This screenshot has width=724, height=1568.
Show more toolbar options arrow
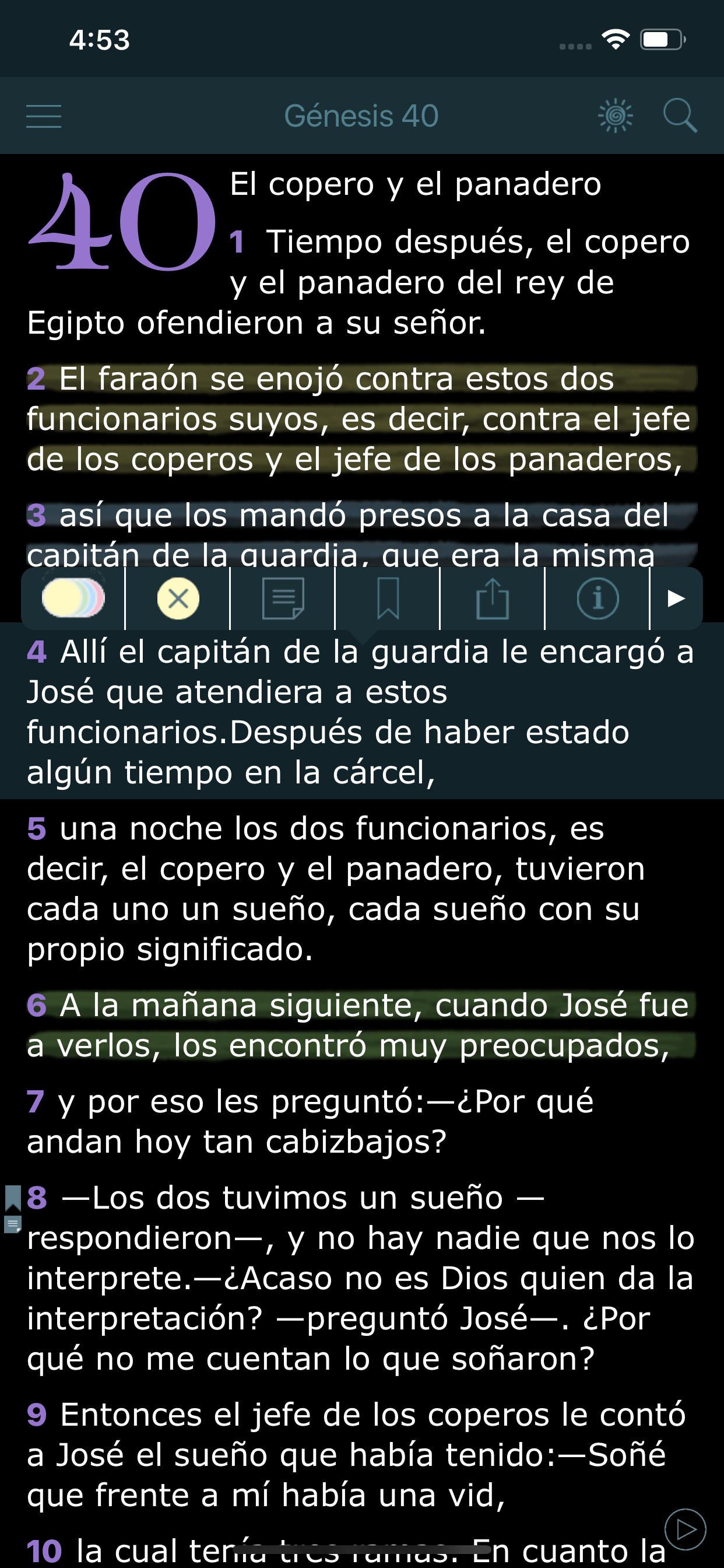[676, 598]
